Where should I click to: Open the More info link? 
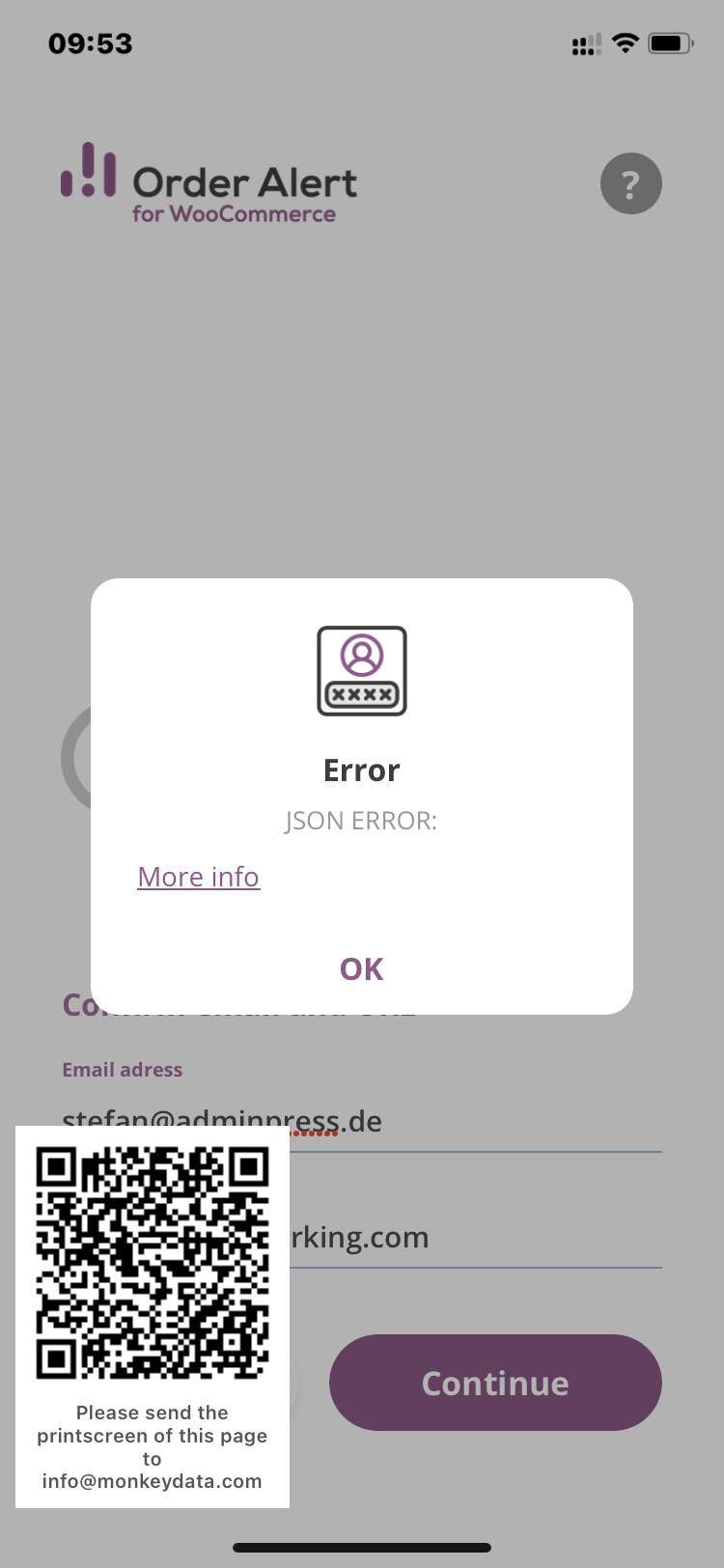pyautogui.click(x=199, y=877)
